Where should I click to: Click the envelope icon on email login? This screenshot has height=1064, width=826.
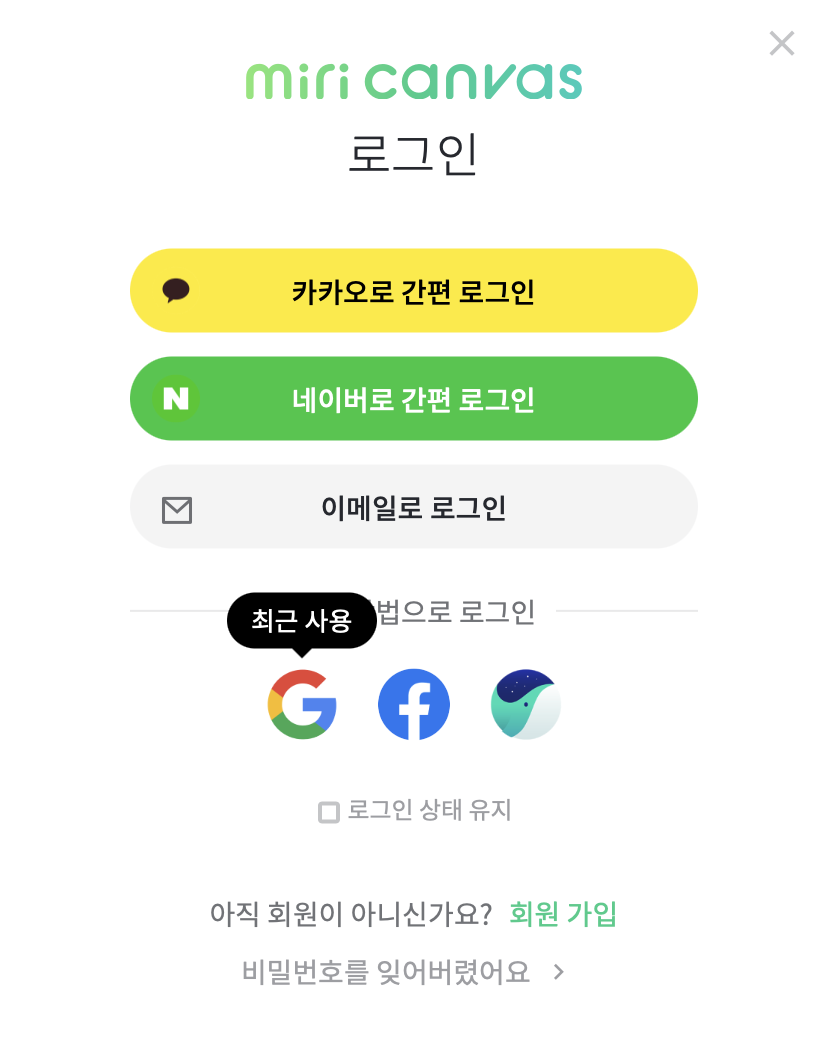pyautogui.click(x=176, y=508)
